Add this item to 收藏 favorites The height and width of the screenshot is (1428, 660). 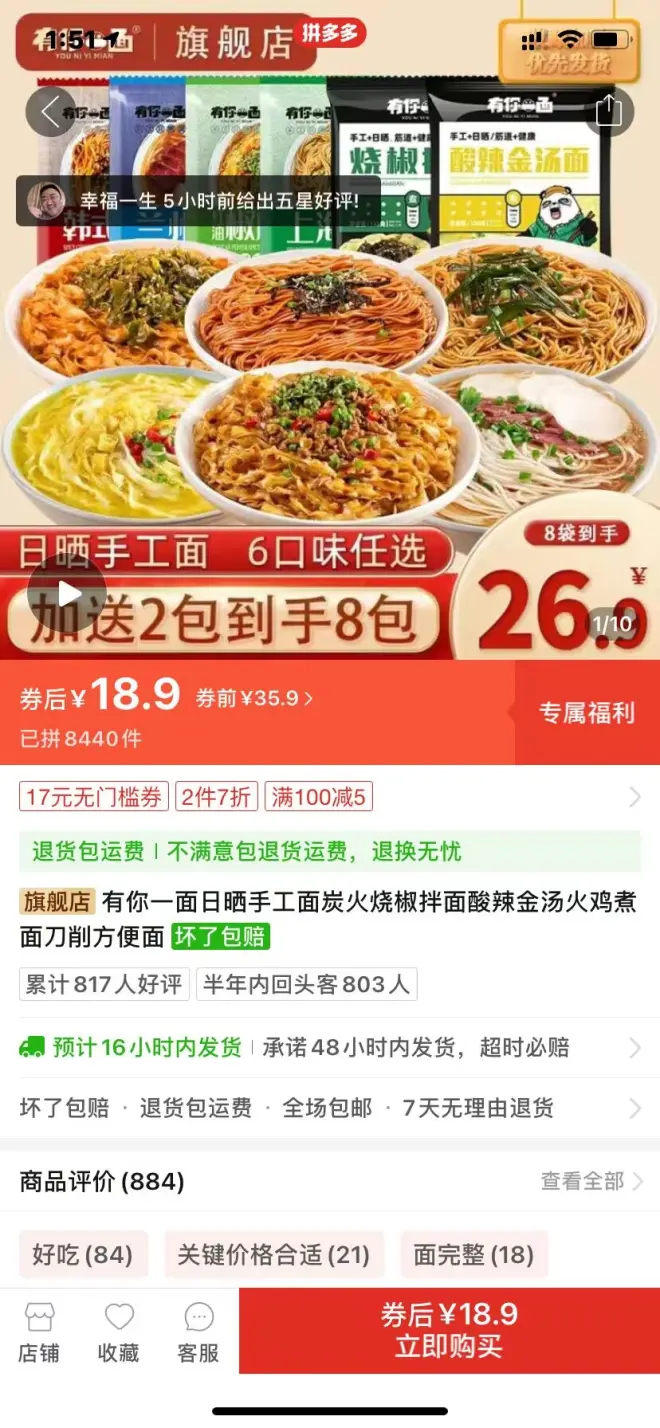[x=119, y=1333]
